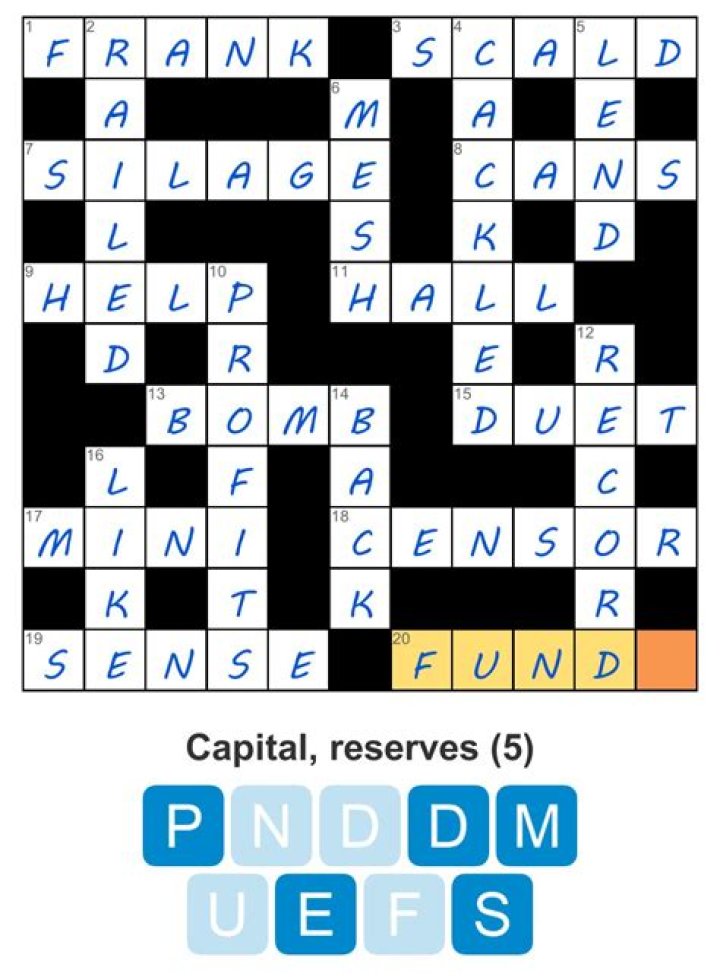
Task: Select the M letter tile
Action: click(536, 826)
